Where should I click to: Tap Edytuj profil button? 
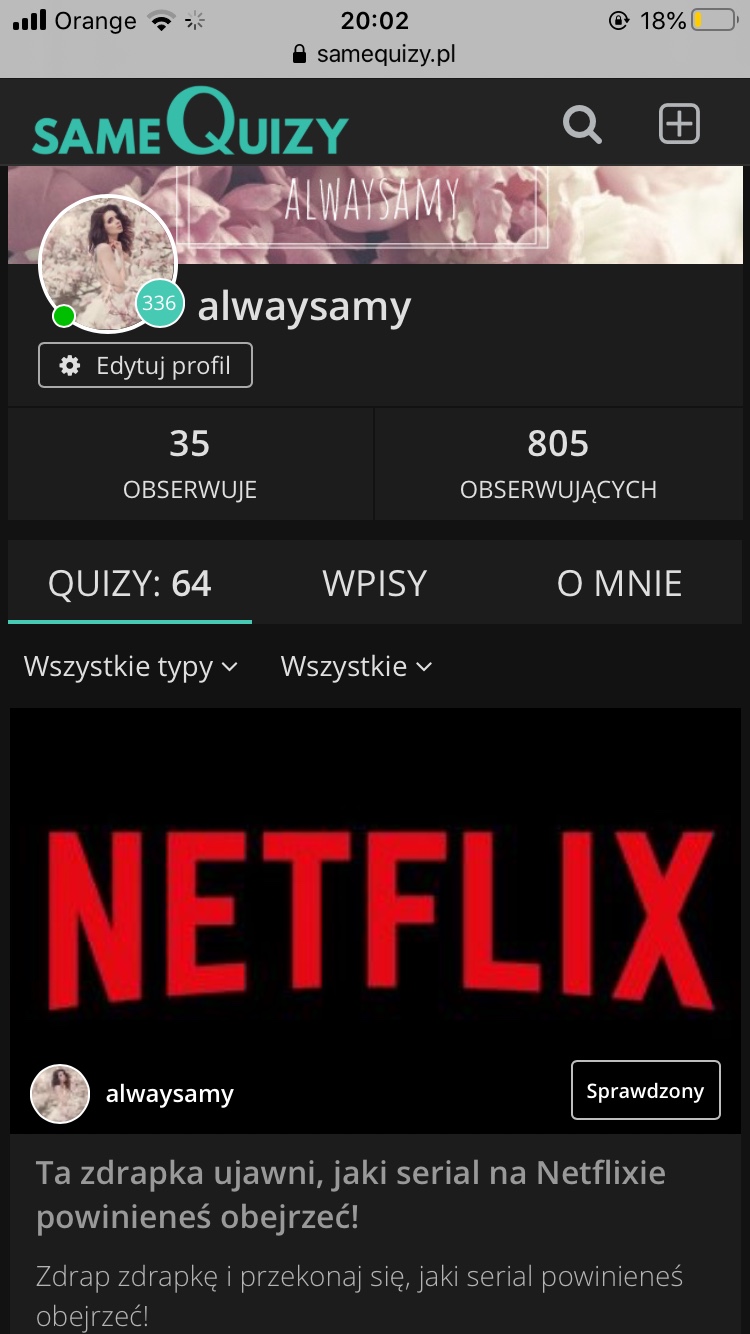[x=145, y=365]
